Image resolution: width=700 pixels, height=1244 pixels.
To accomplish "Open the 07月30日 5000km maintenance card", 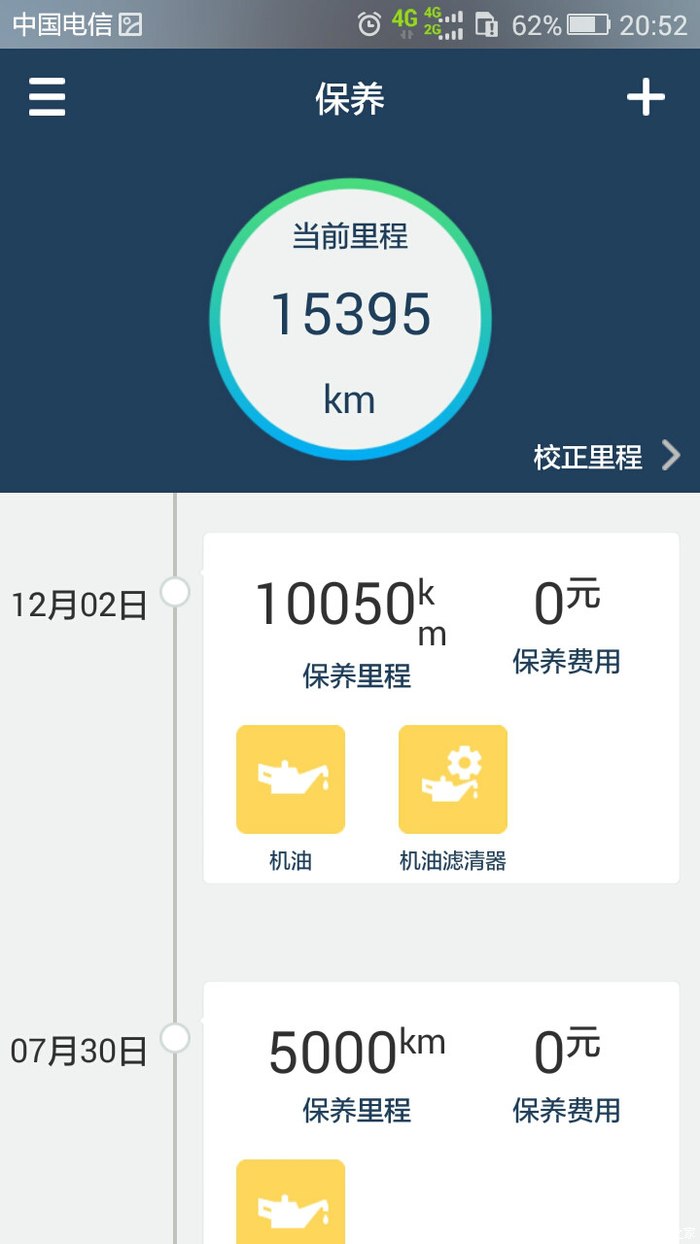I will 441,1112.
